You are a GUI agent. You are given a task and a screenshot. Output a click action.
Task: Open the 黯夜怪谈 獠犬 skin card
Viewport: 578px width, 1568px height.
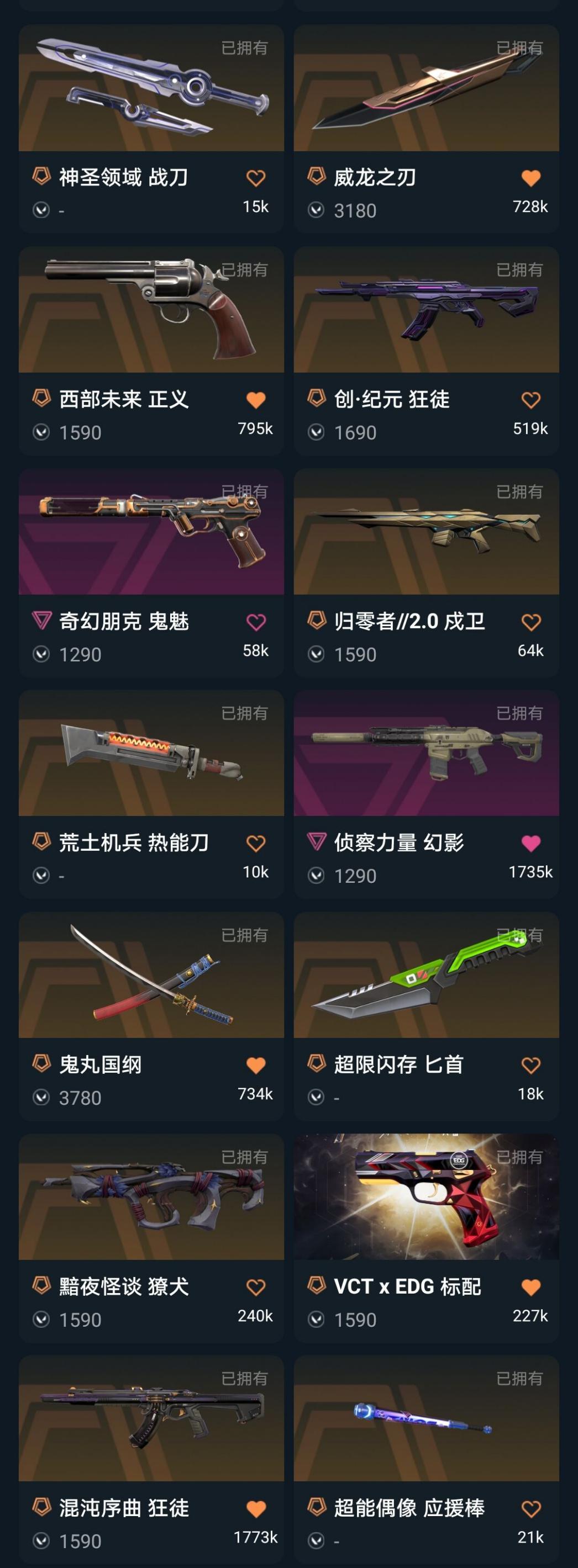[151, 1198]
